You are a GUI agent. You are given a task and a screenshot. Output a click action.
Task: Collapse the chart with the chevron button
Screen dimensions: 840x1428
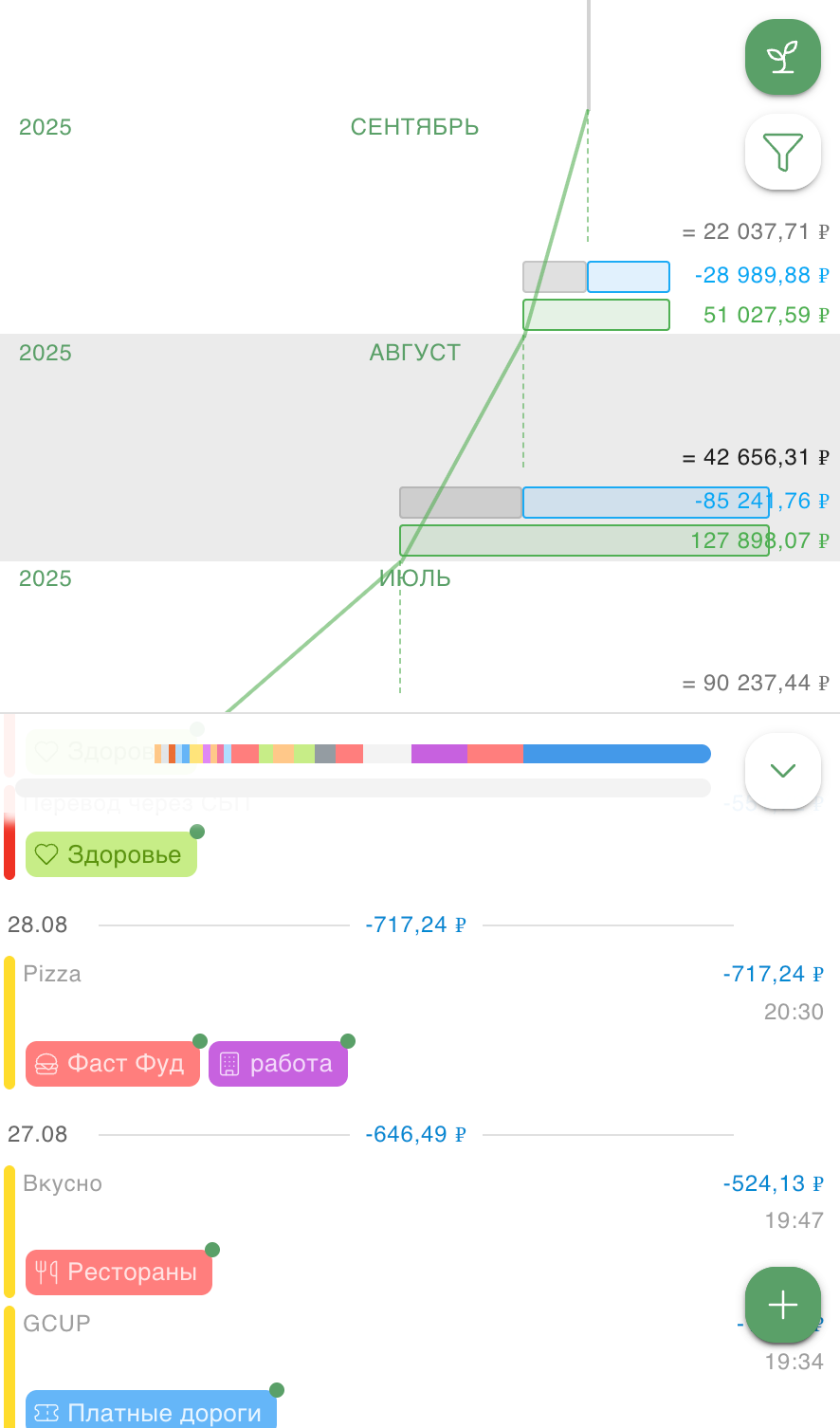click(x=782, y=770)
